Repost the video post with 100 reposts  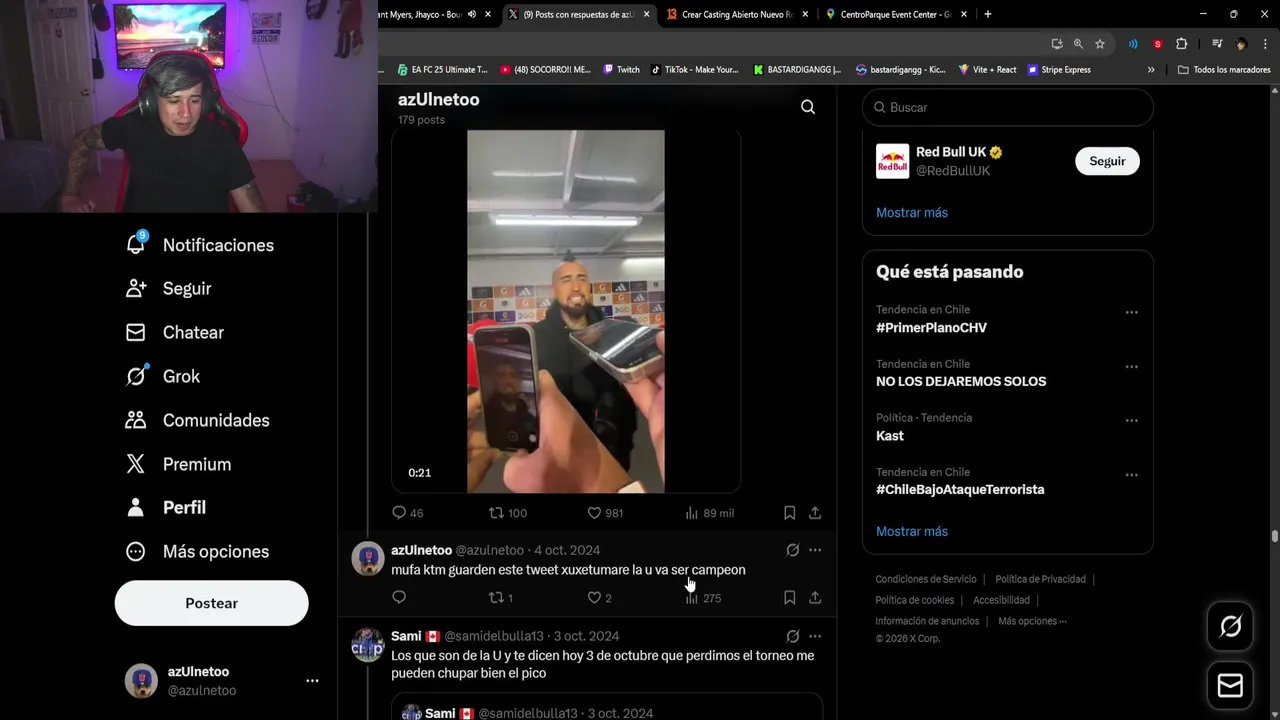(508, 513)
